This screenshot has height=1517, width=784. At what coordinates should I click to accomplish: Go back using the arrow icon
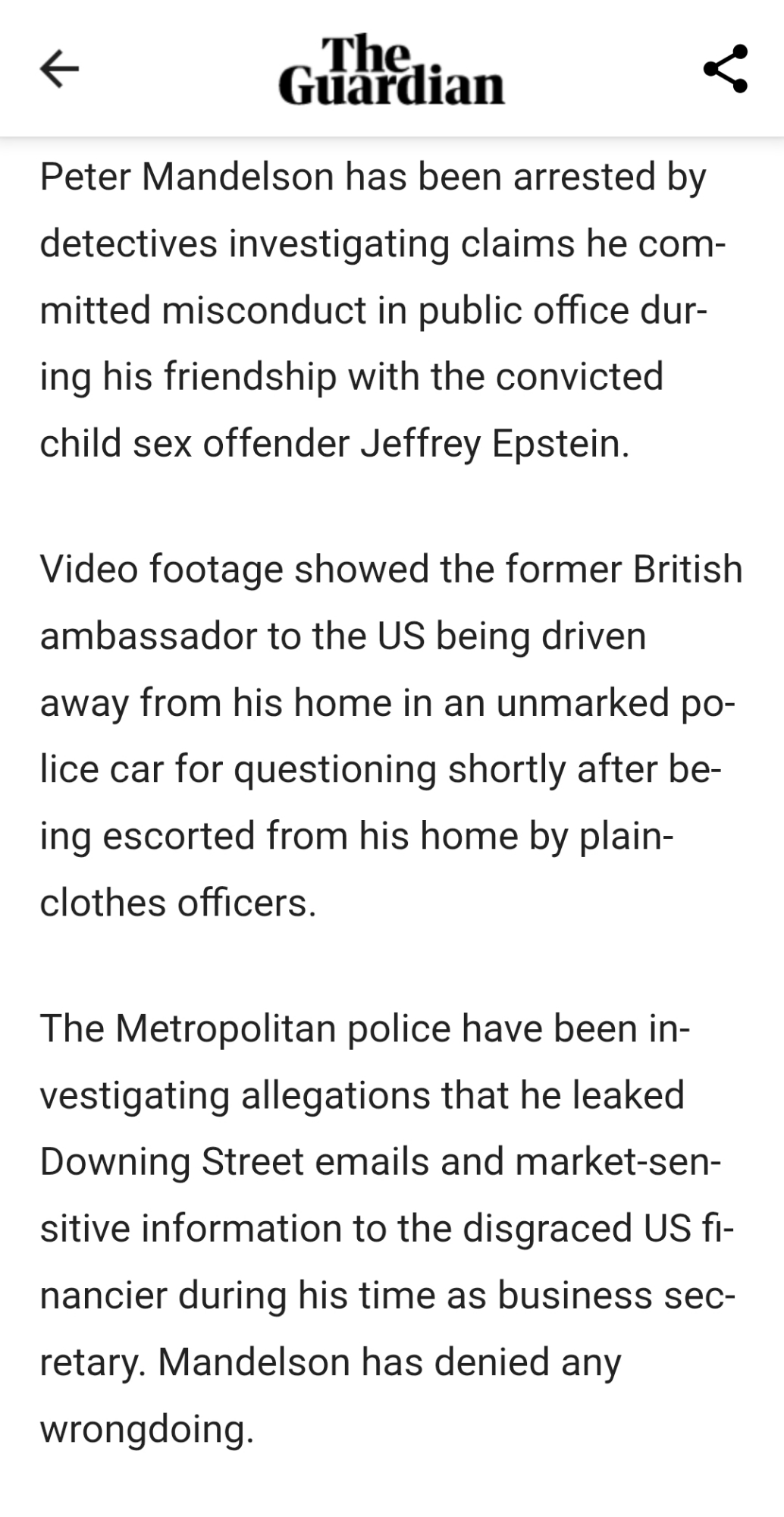(x=59, y=69)
